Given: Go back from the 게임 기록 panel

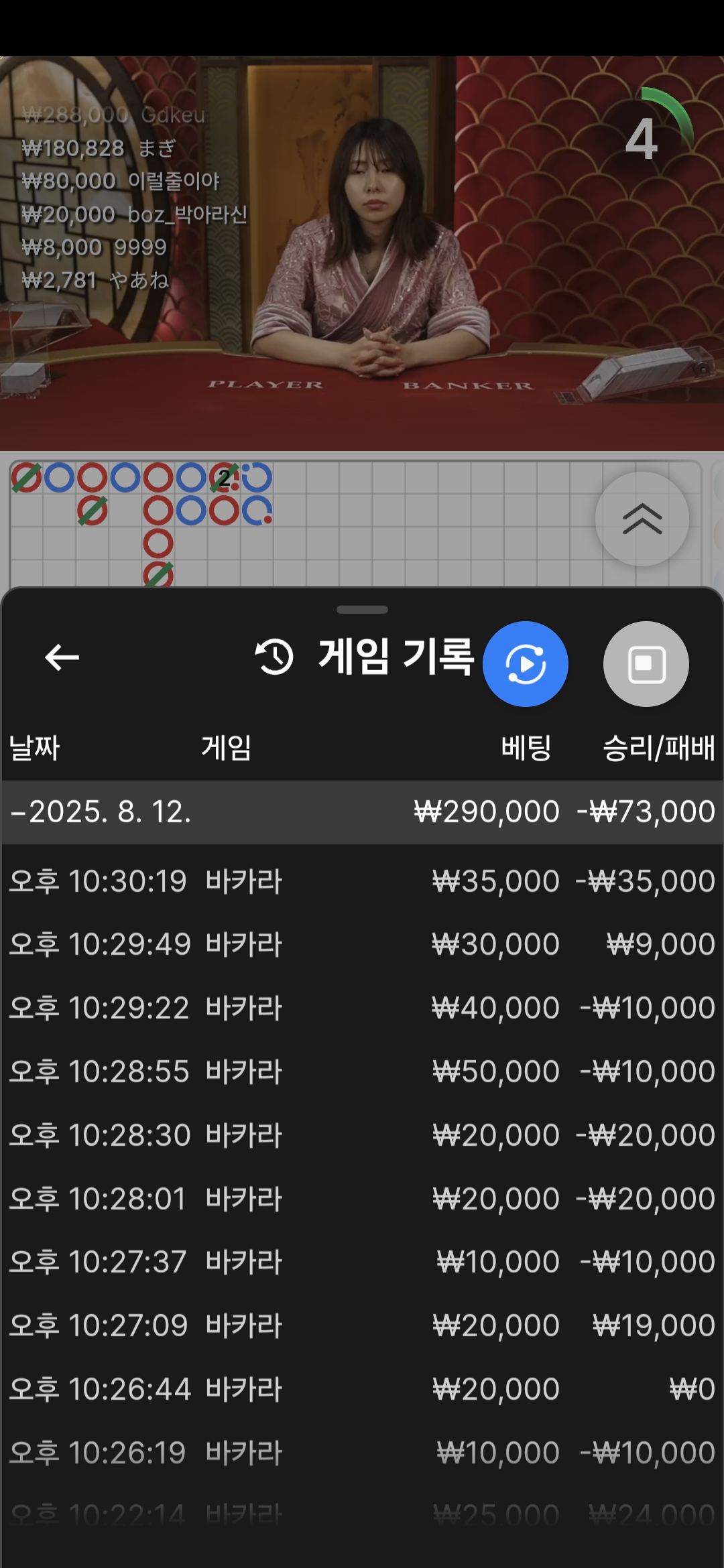Looking at the screenshot, I should [62, 657].
